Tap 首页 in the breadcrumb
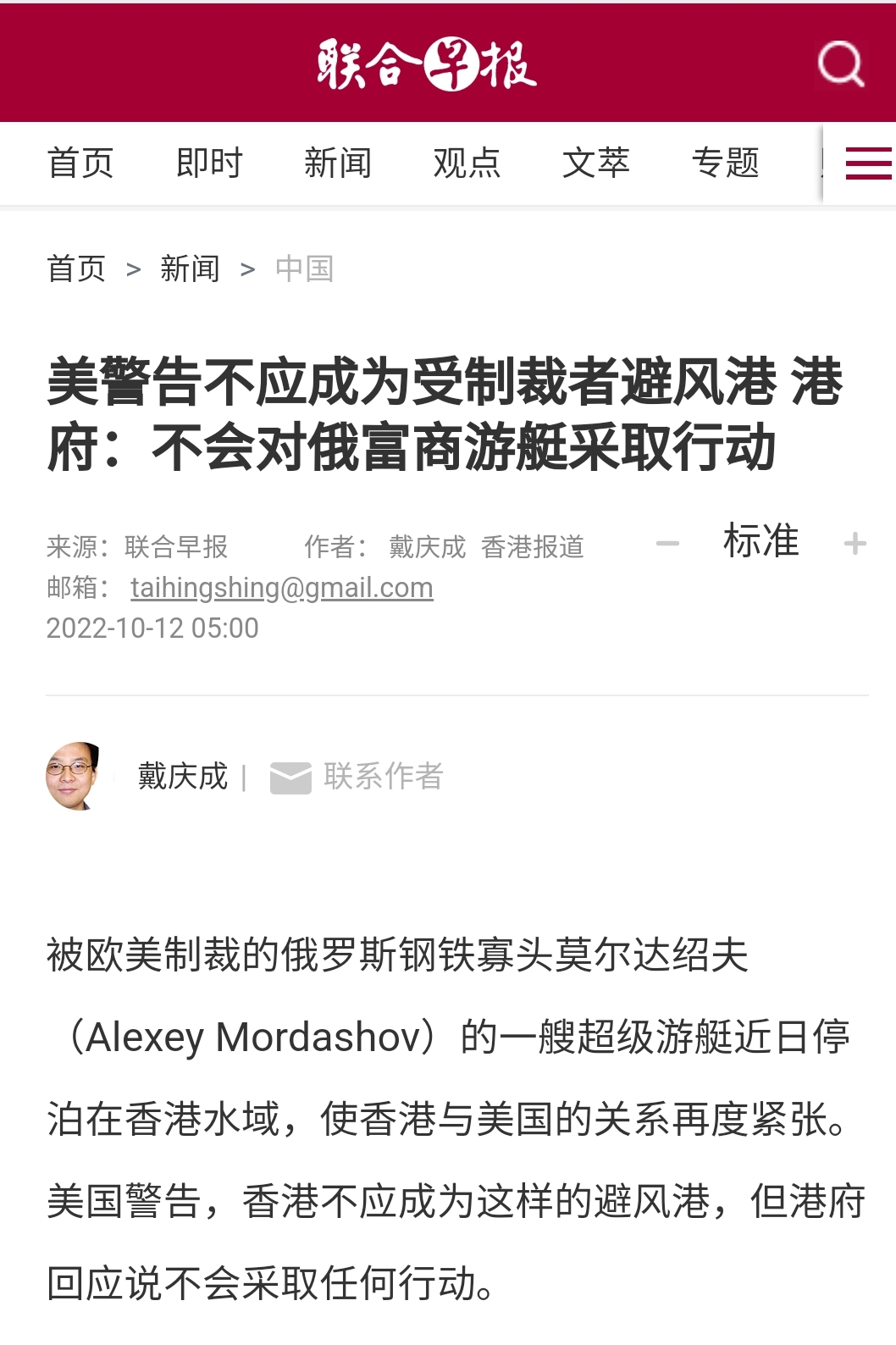The image size is (896, 1345). pyautogui.click(x=76, y=269)
